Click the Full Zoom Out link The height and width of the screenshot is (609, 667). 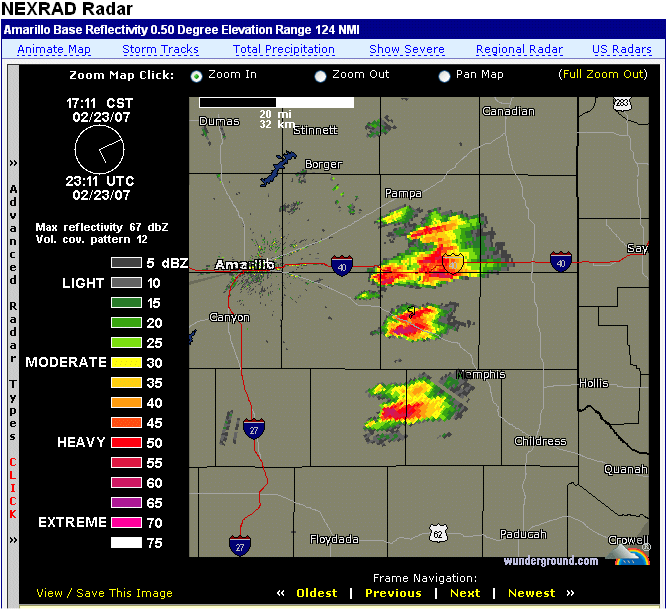coord(603,75)
